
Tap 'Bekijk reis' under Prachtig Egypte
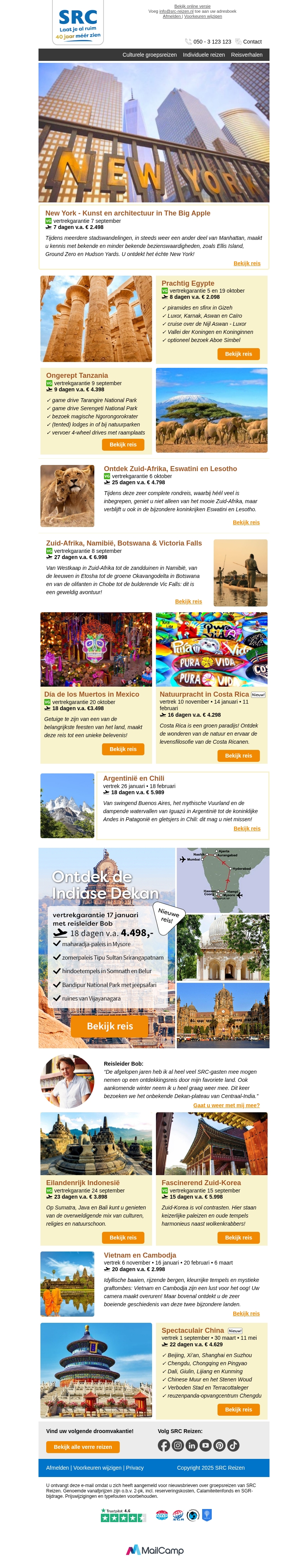click(238, 354)
